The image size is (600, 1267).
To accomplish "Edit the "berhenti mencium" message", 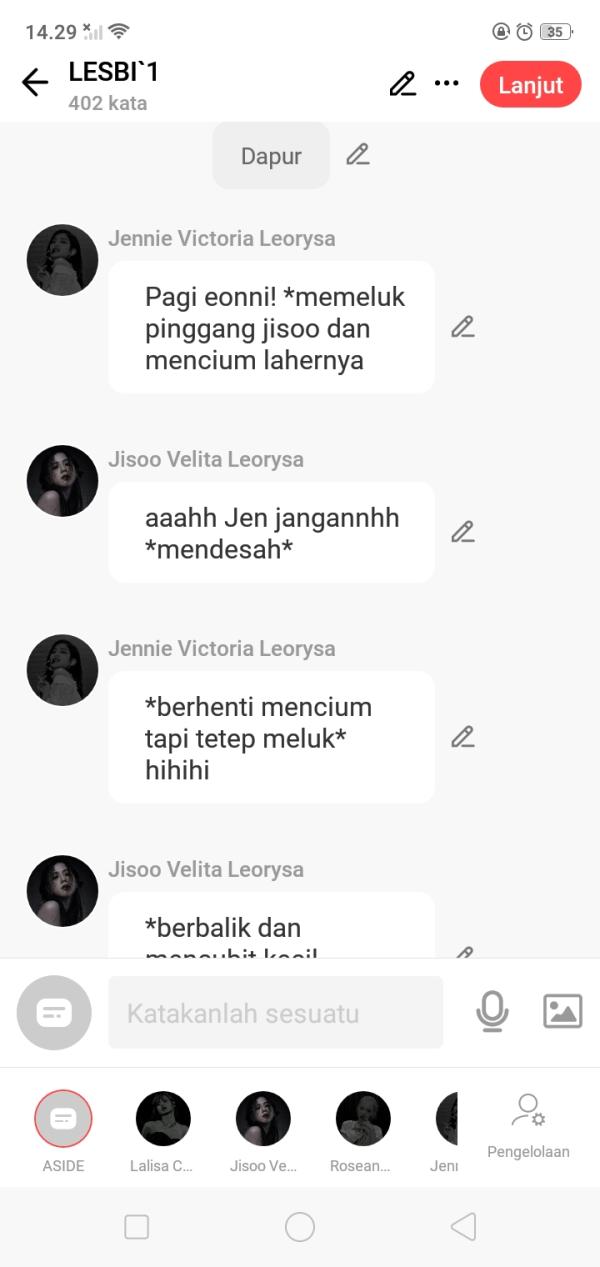I will 462,737.
